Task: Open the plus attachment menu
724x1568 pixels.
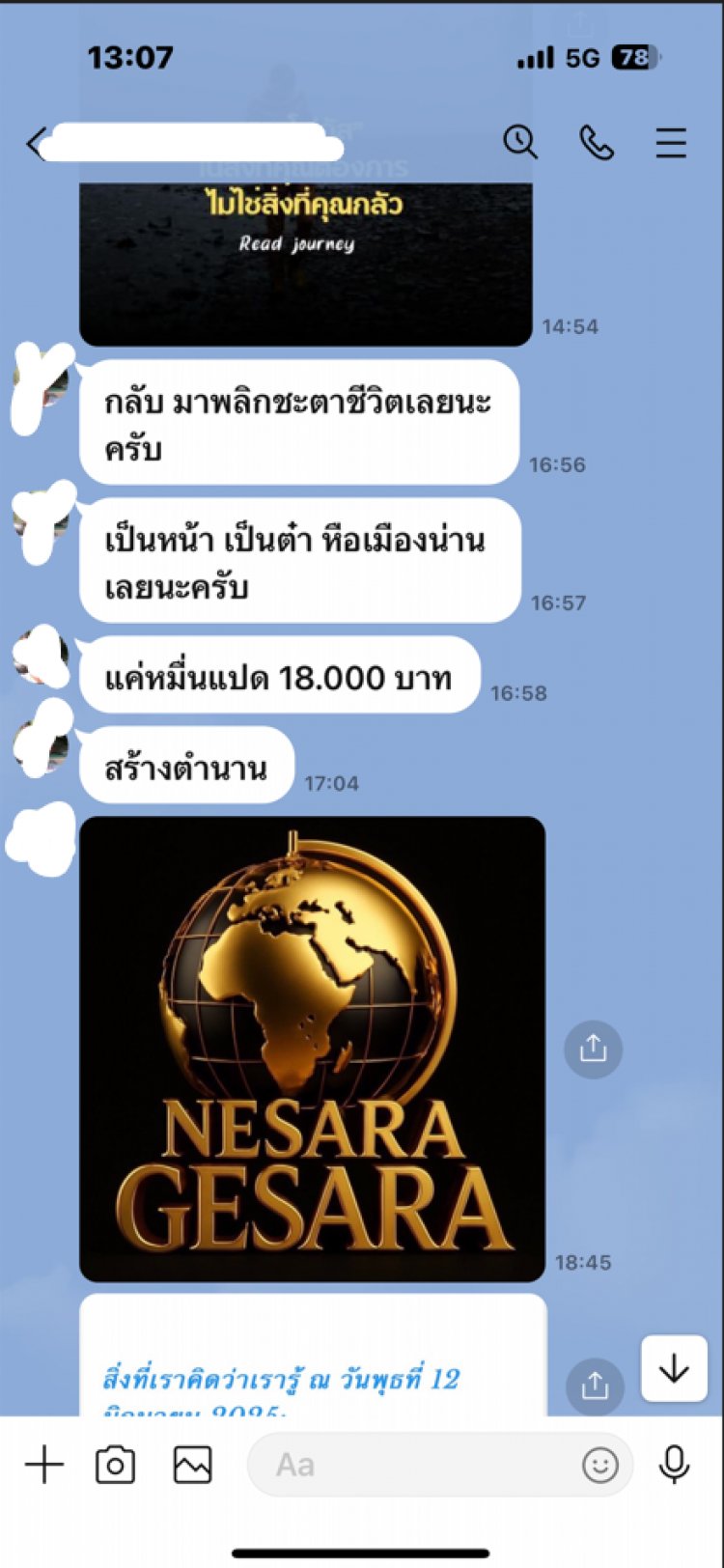Action: click(44, 1466)
